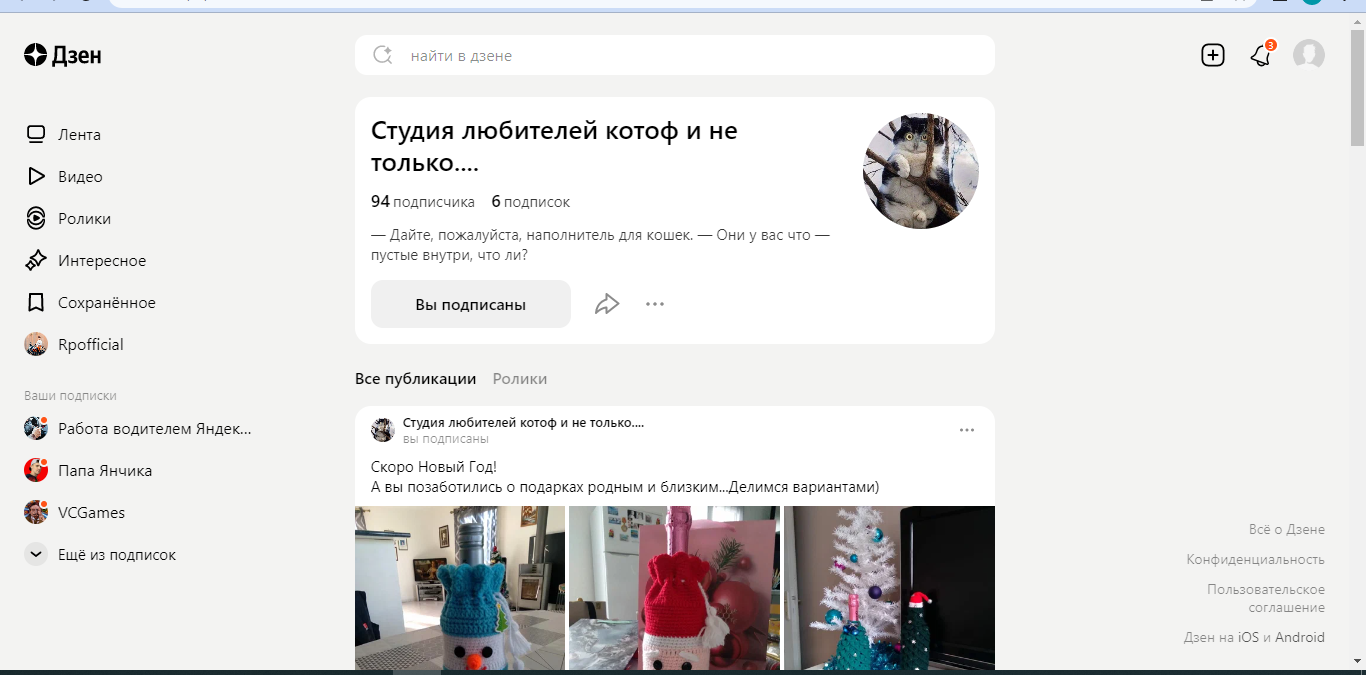Open the profile avatar menu
The height and width of the screenshot is (675, 1366).
1308,55
